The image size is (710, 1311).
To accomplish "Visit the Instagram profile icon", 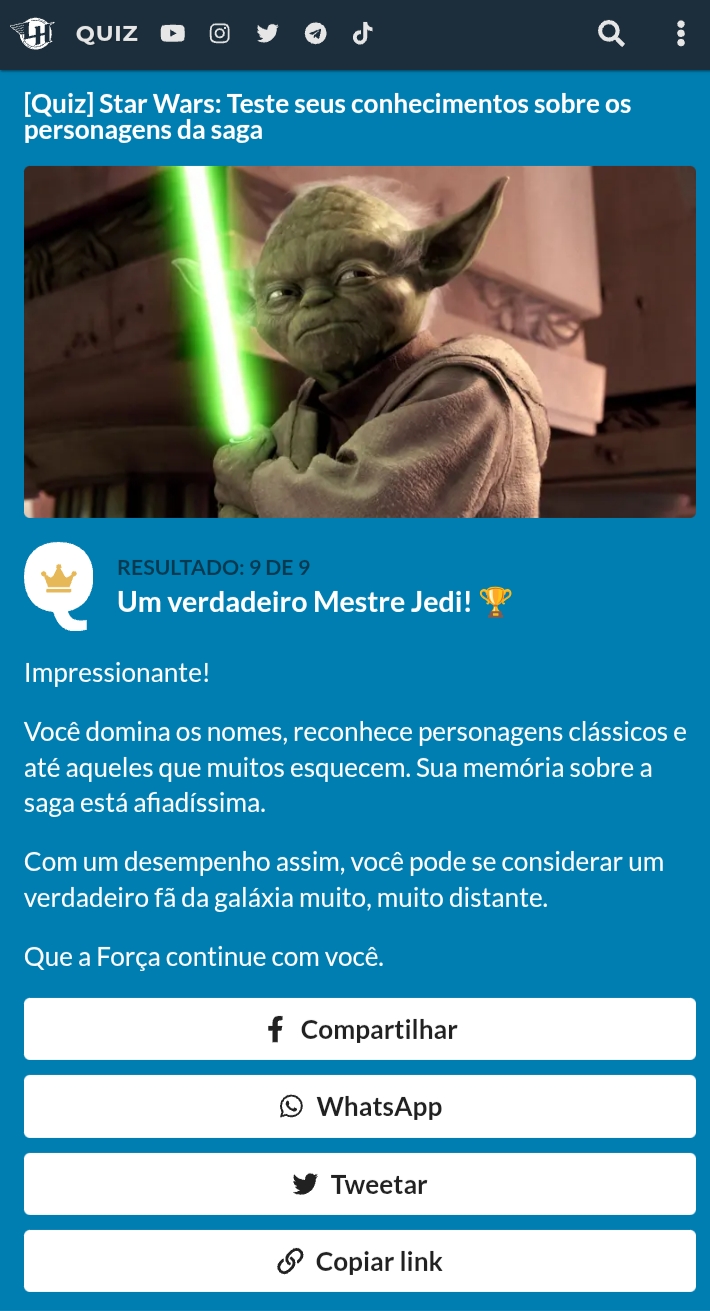I will click(x=220, y=34).
